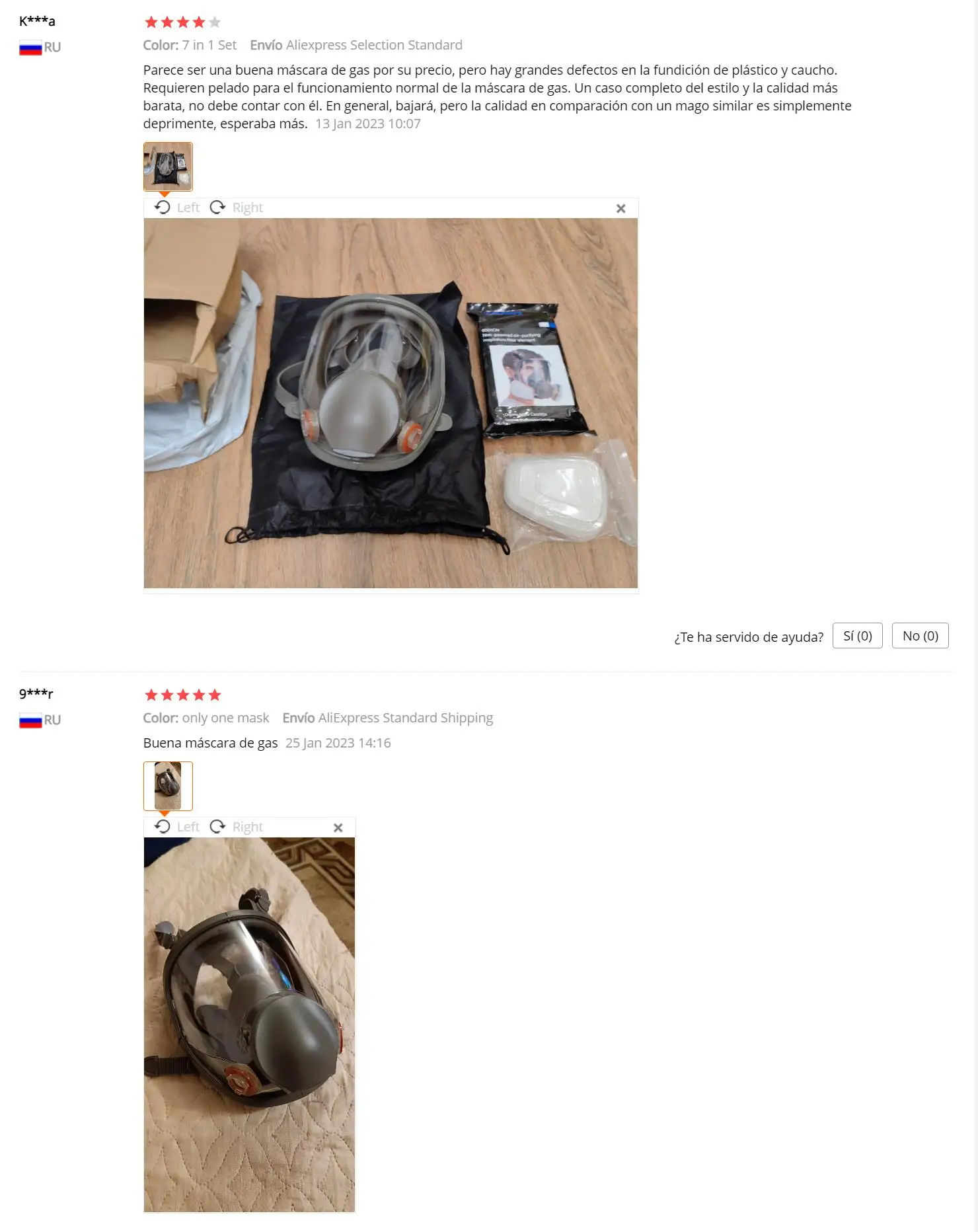Rotate 9***r's mask photo right

click(237, 827)
